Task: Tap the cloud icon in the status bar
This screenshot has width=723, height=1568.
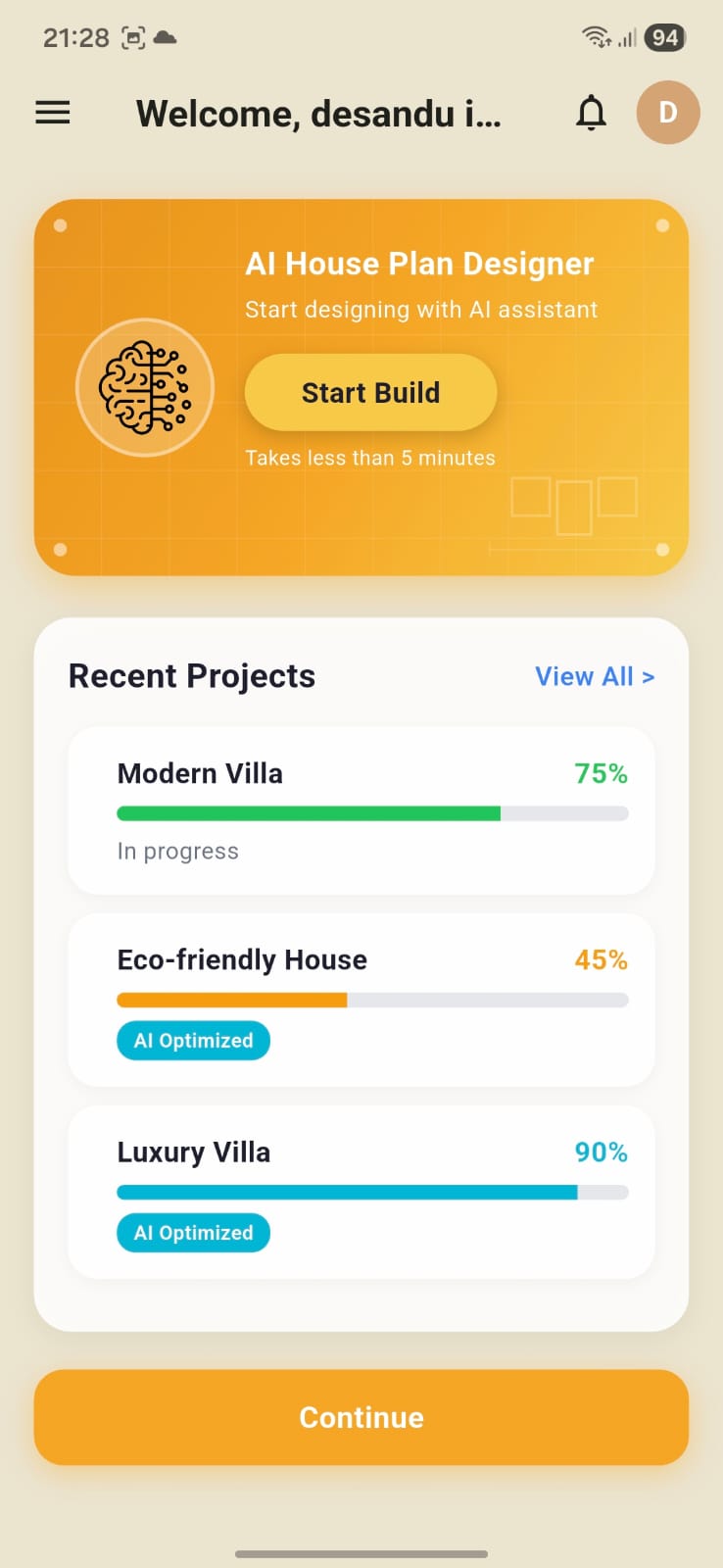Action: [165, 37]
